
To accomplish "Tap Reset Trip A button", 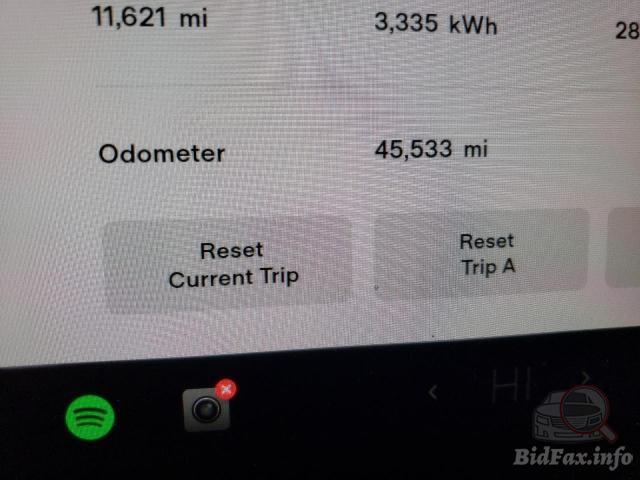I will 487,254.
